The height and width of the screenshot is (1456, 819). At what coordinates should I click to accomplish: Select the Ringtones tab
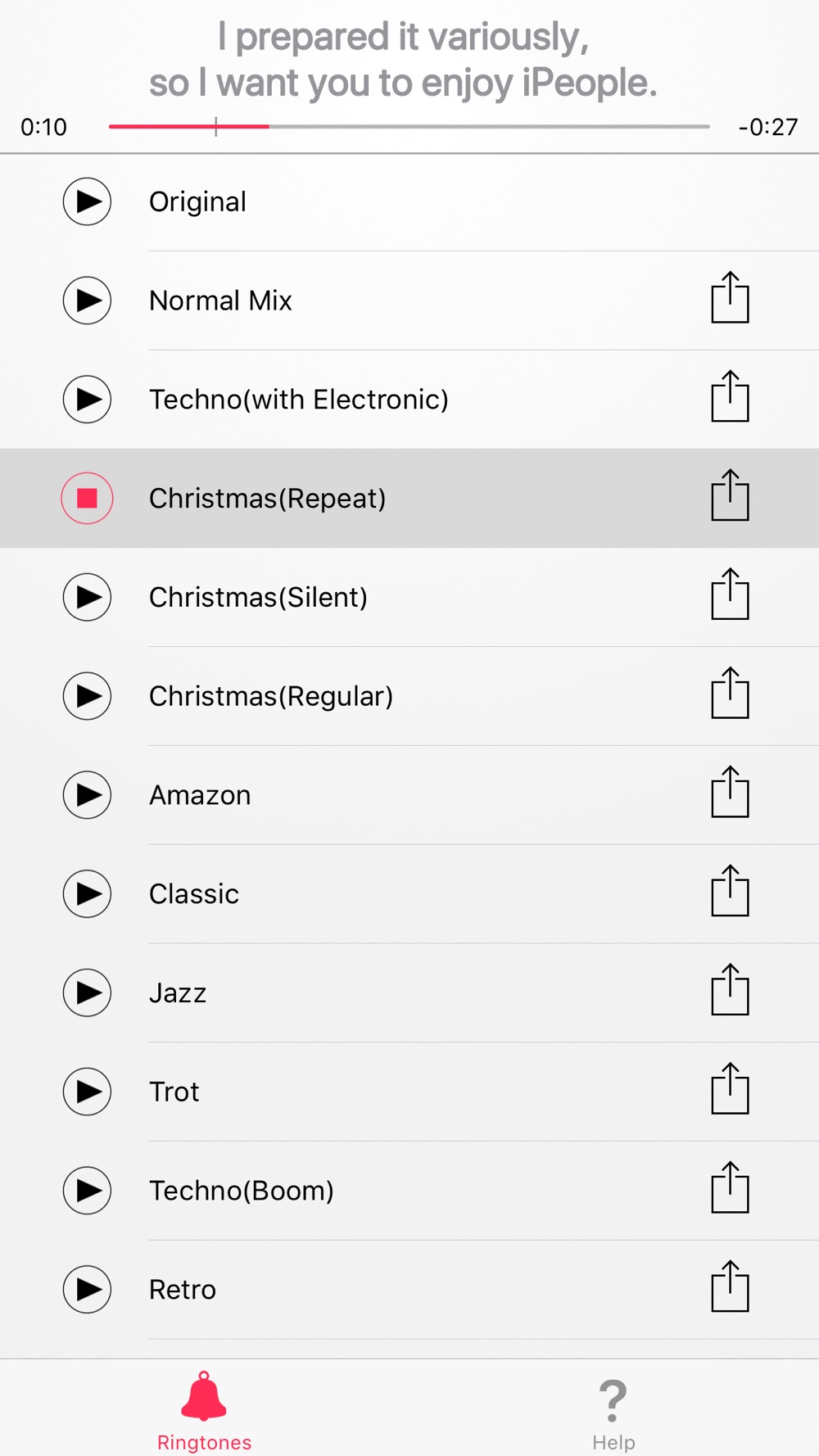point(204,1413)
